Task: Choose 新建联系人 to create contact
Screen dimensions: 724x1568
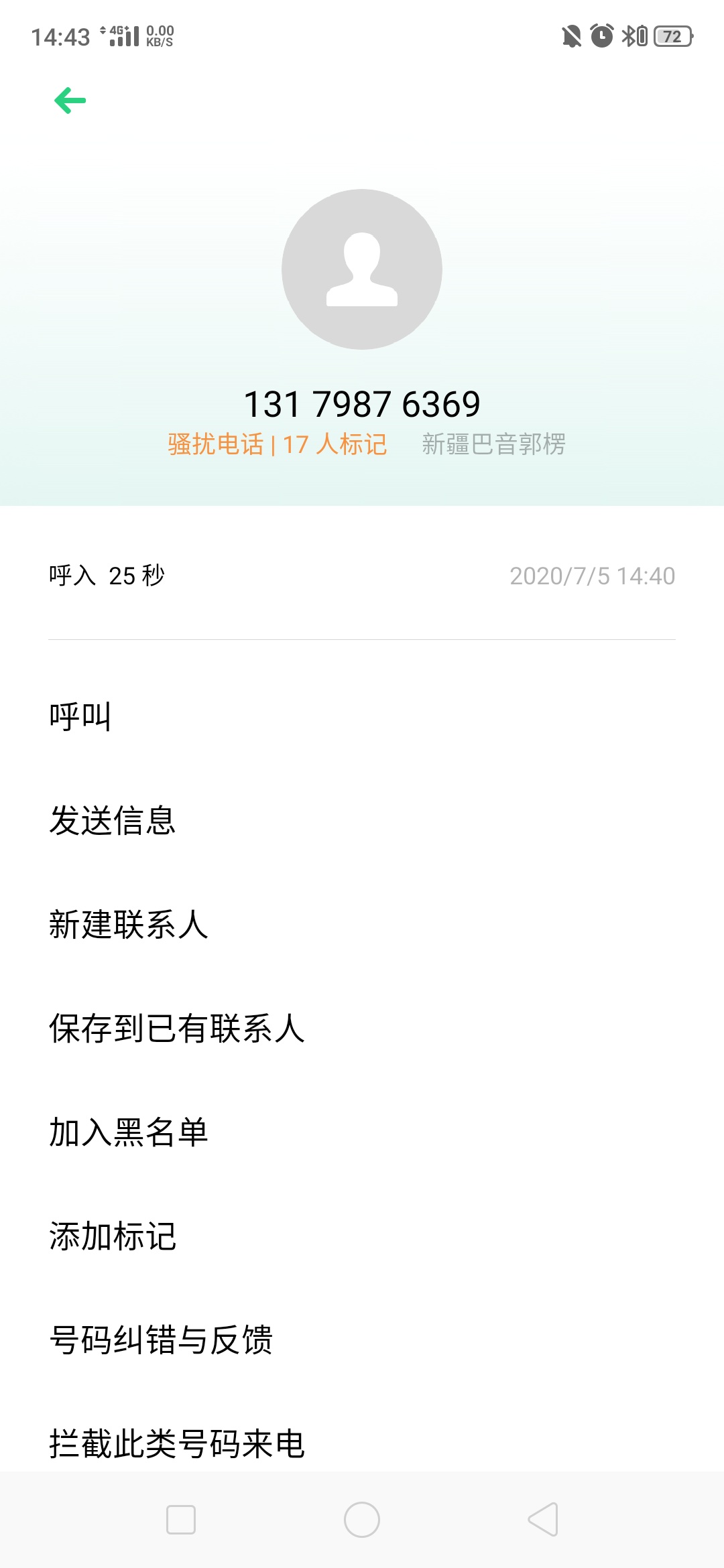Action: click(x=362, y=924)
